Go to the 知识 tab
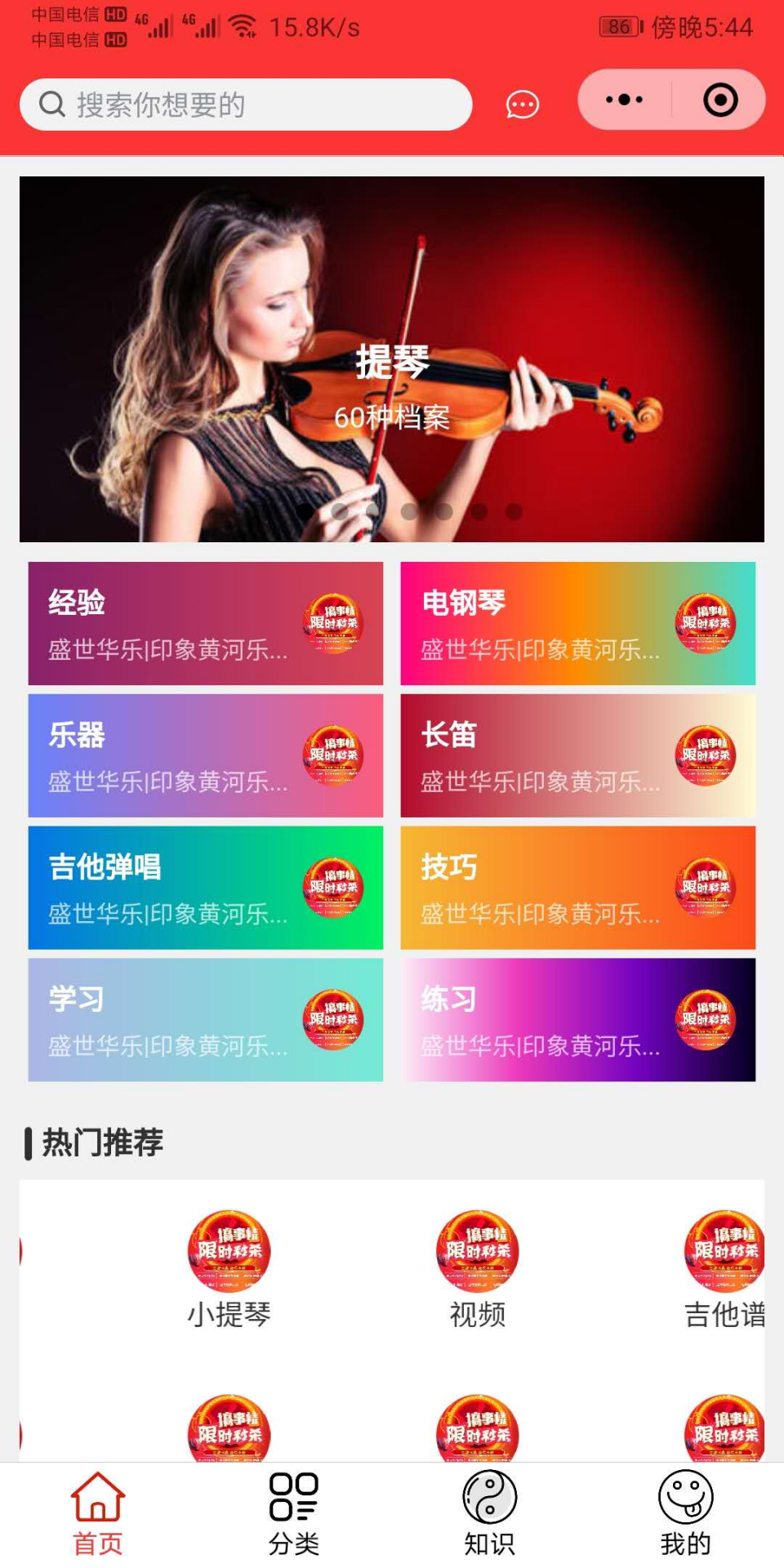 [490, 1515]
